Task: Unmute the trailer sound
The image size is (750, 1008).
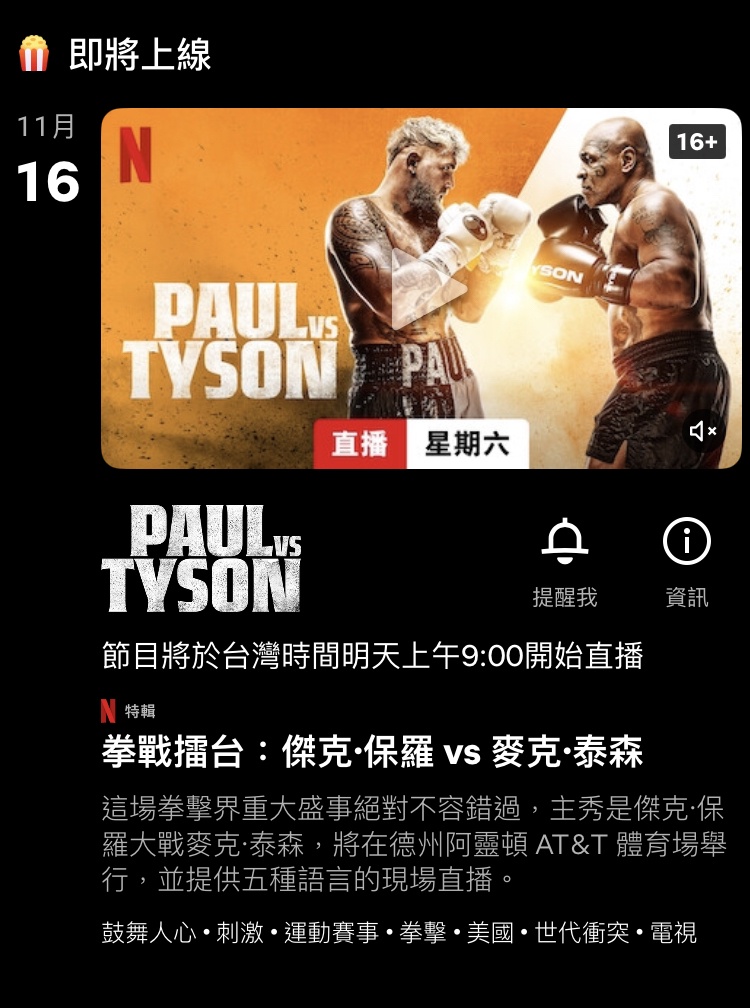Action: click(703, 431)
